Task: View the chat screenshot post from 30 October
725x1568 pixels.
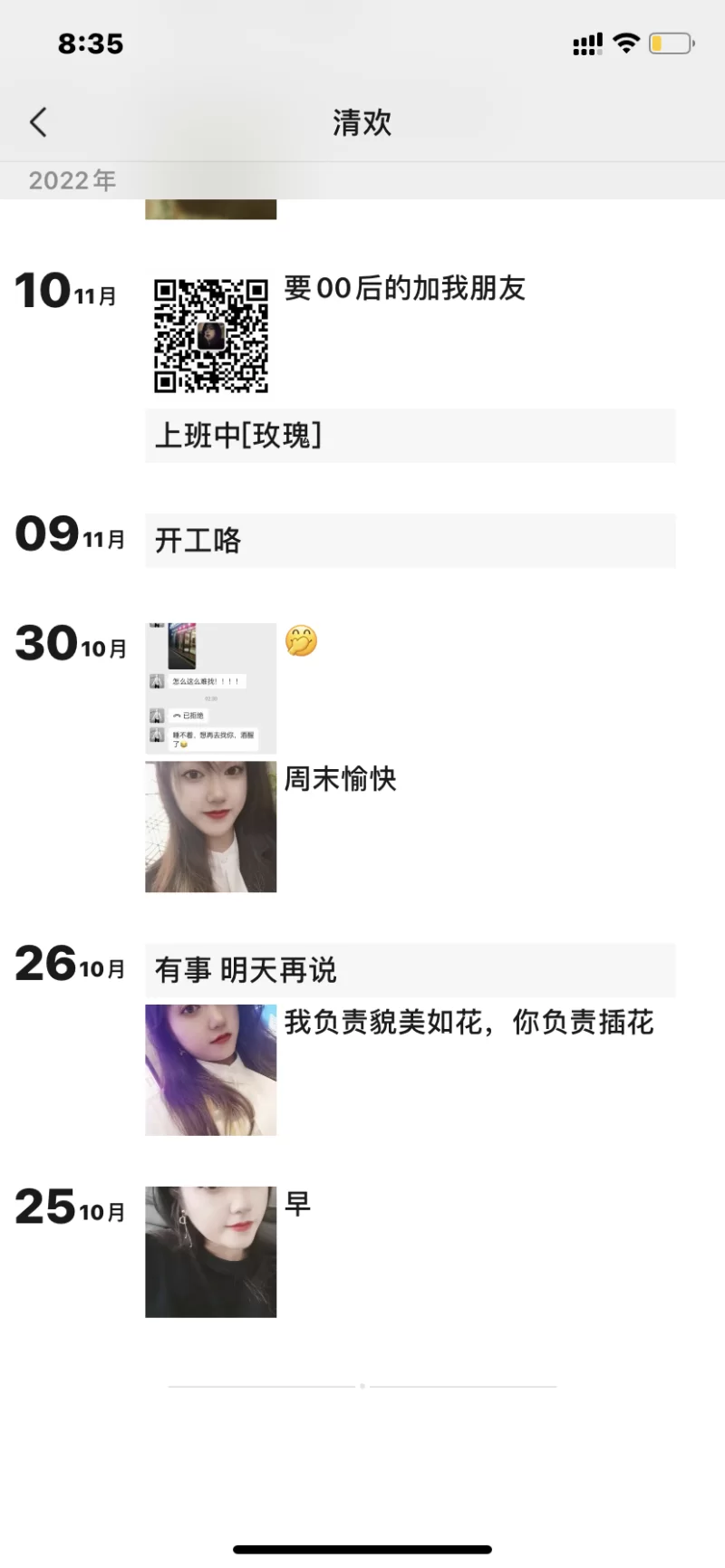Action: (x=210, y=688)
